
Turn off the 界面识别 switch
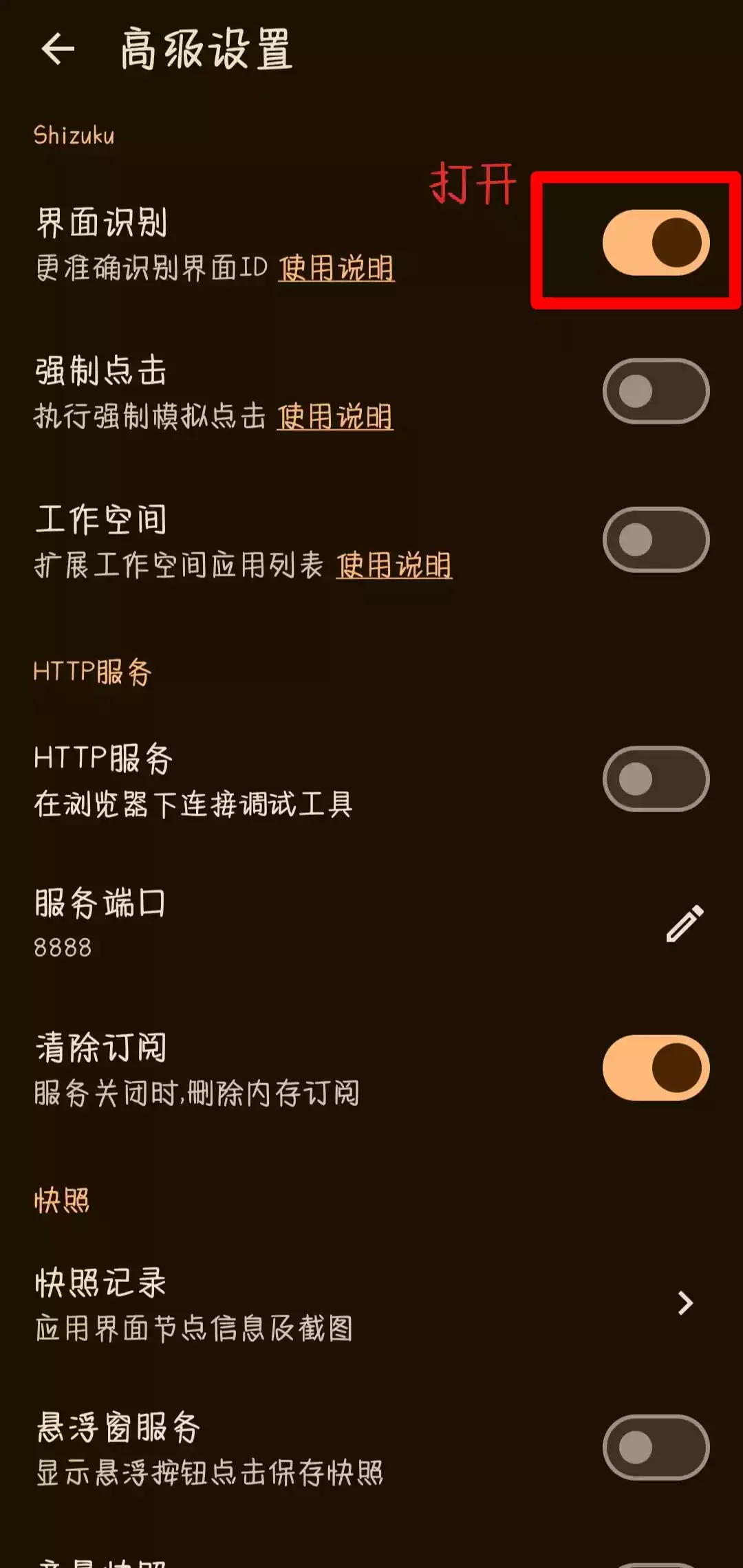pyautogui.click(x=656, y=243)
